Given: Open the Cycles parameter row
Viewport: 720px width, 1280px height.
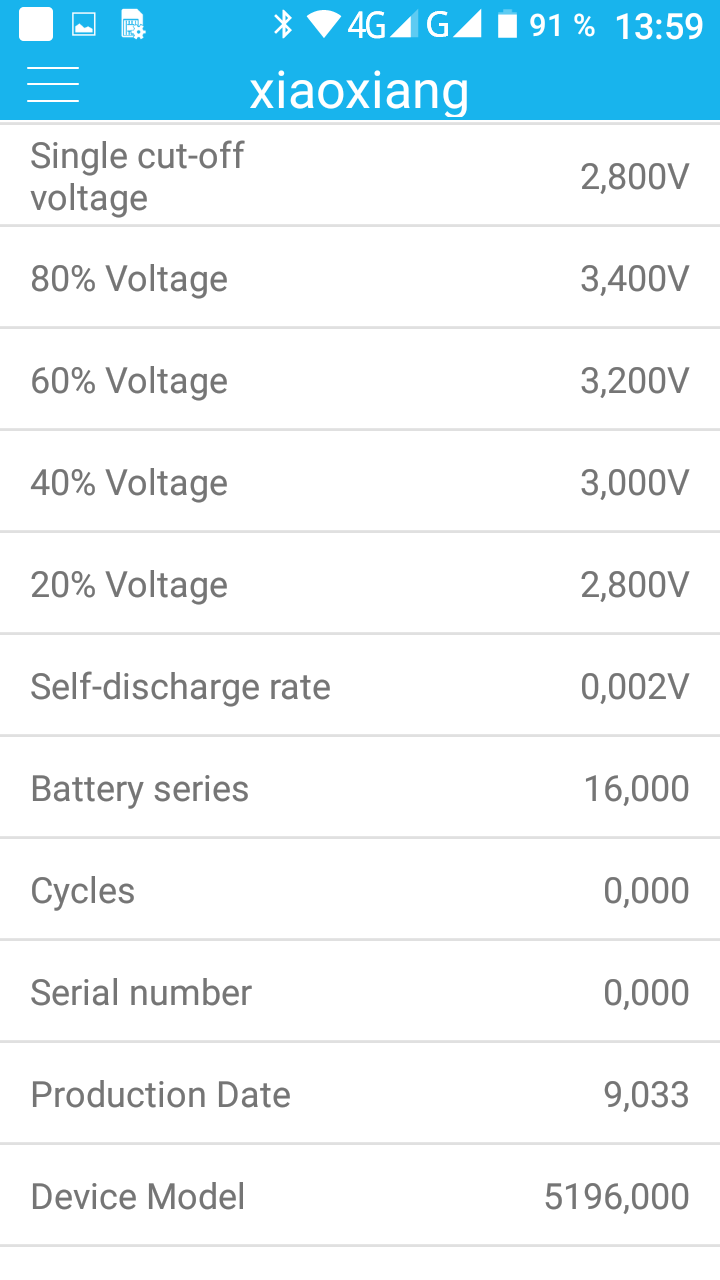Looking at the screenshot, I should pyautogui.click(x=360, y=889).
